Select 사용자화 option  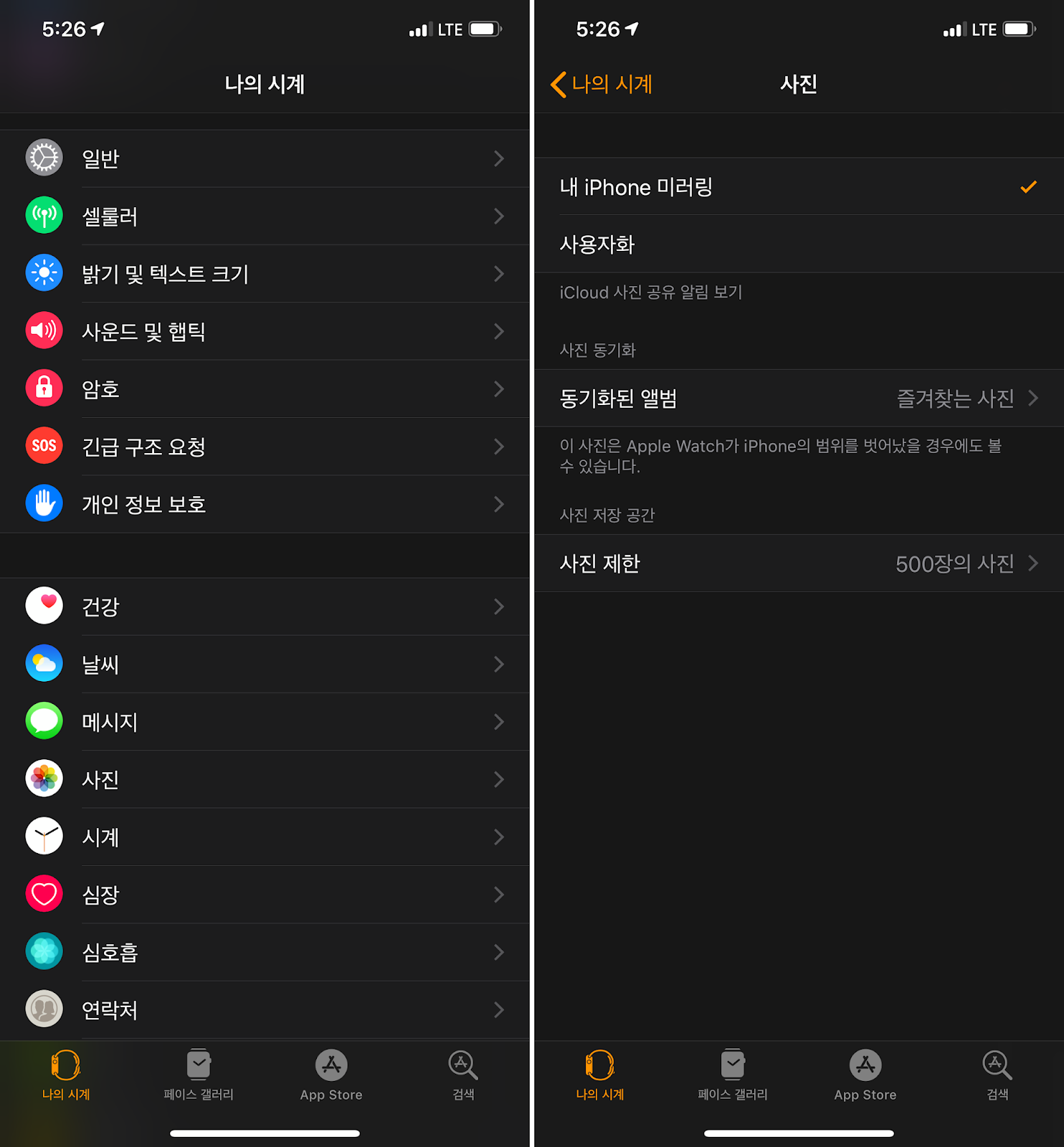pos(798,244)
